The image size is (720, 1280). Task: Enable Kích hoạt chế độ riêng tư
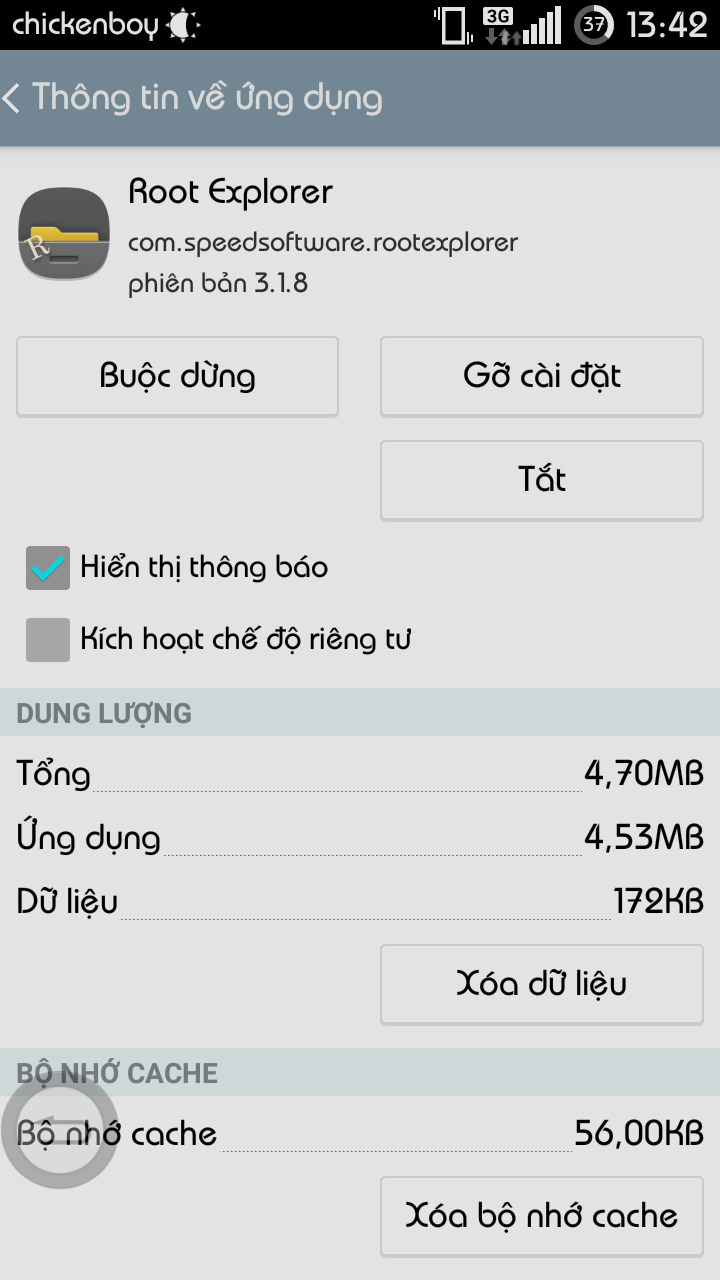48,640
